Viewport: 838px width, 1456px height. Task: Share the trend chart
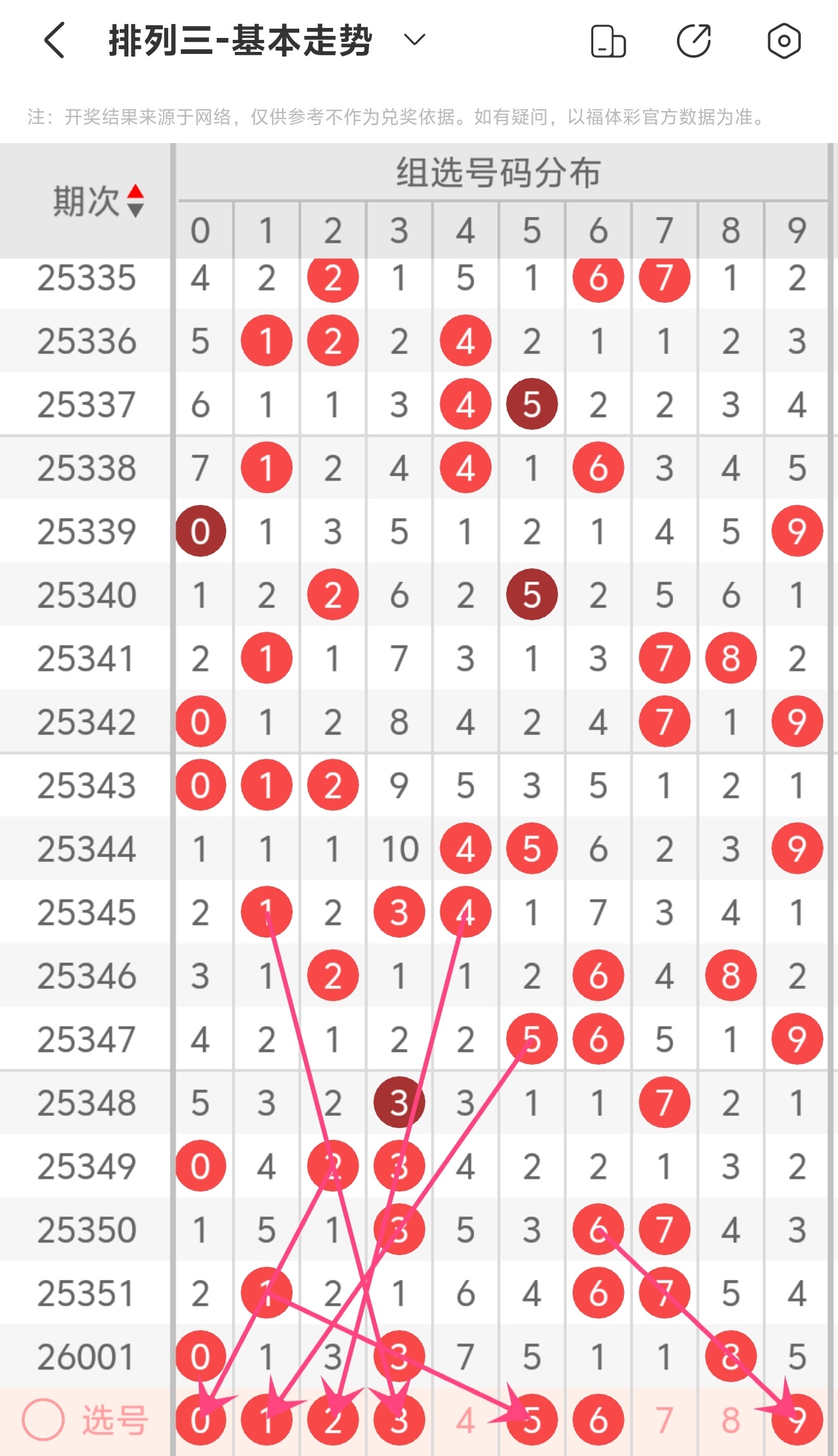(x=694, y=41)
